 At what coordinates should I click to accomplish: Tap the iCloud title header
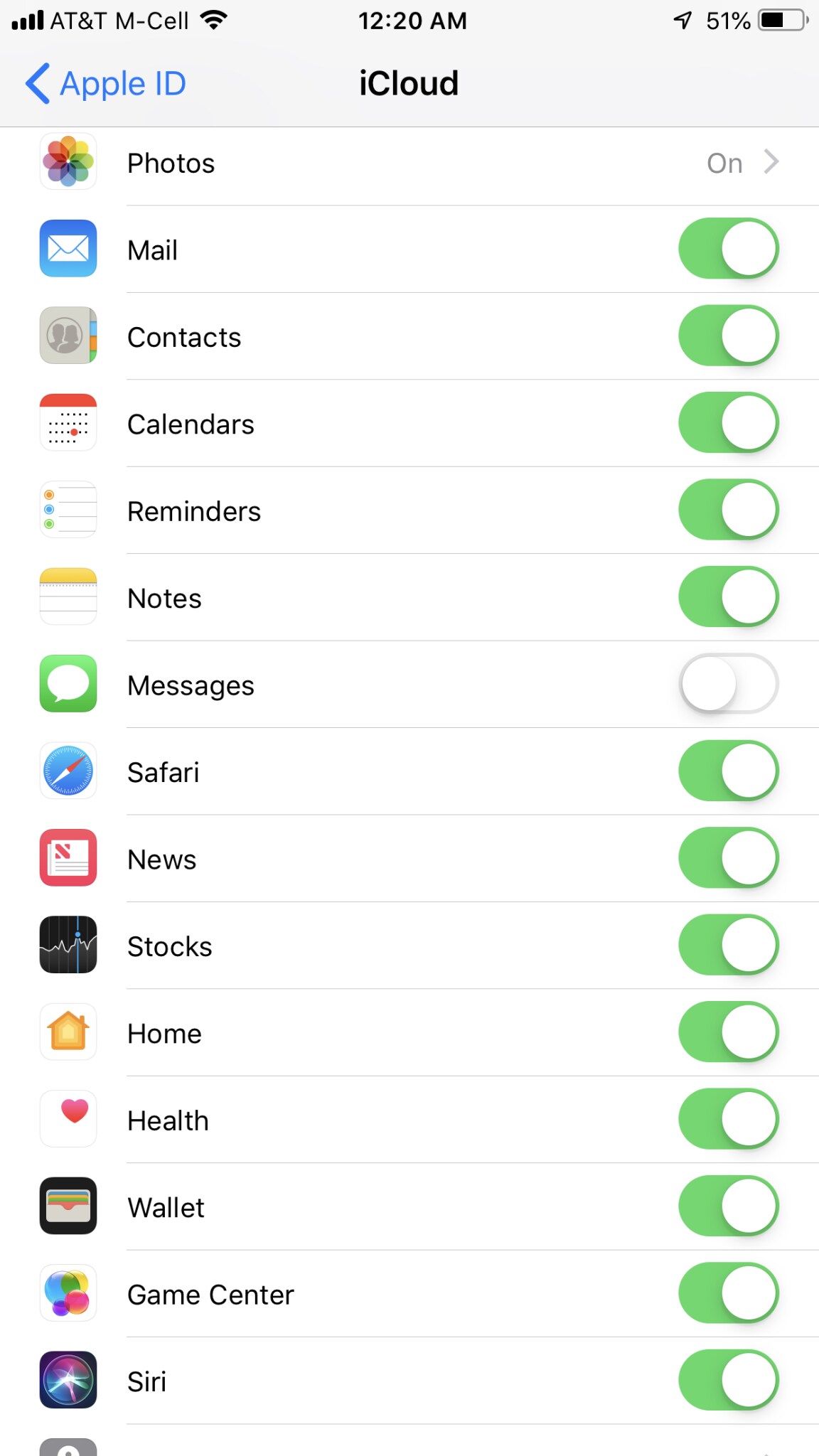click(409, 83)
